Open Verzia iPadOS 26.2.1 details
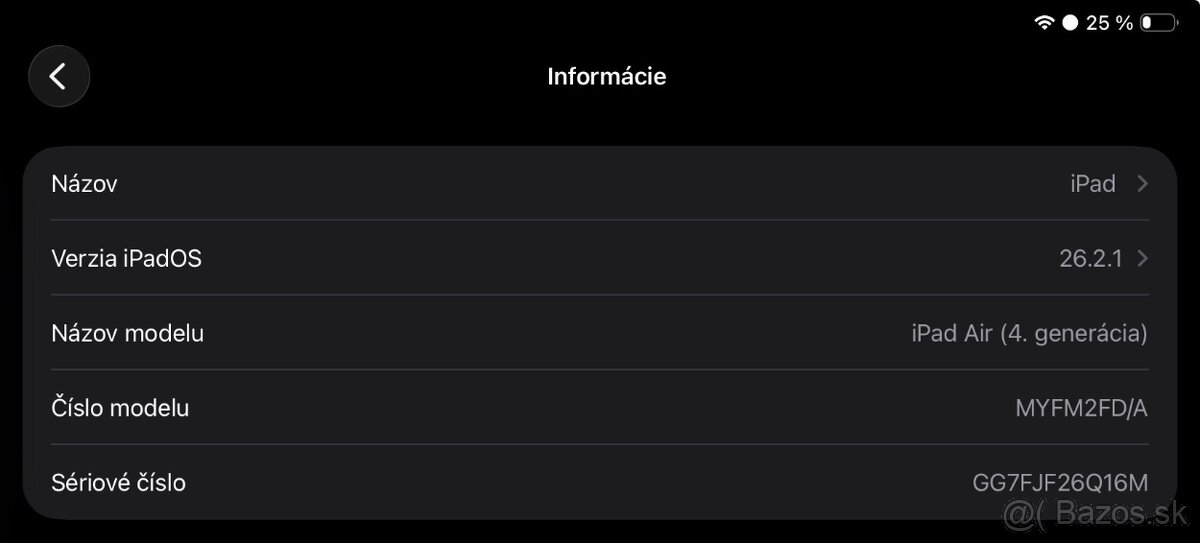Viewport: 1200px width, 543px height. (x=600, y=259)
